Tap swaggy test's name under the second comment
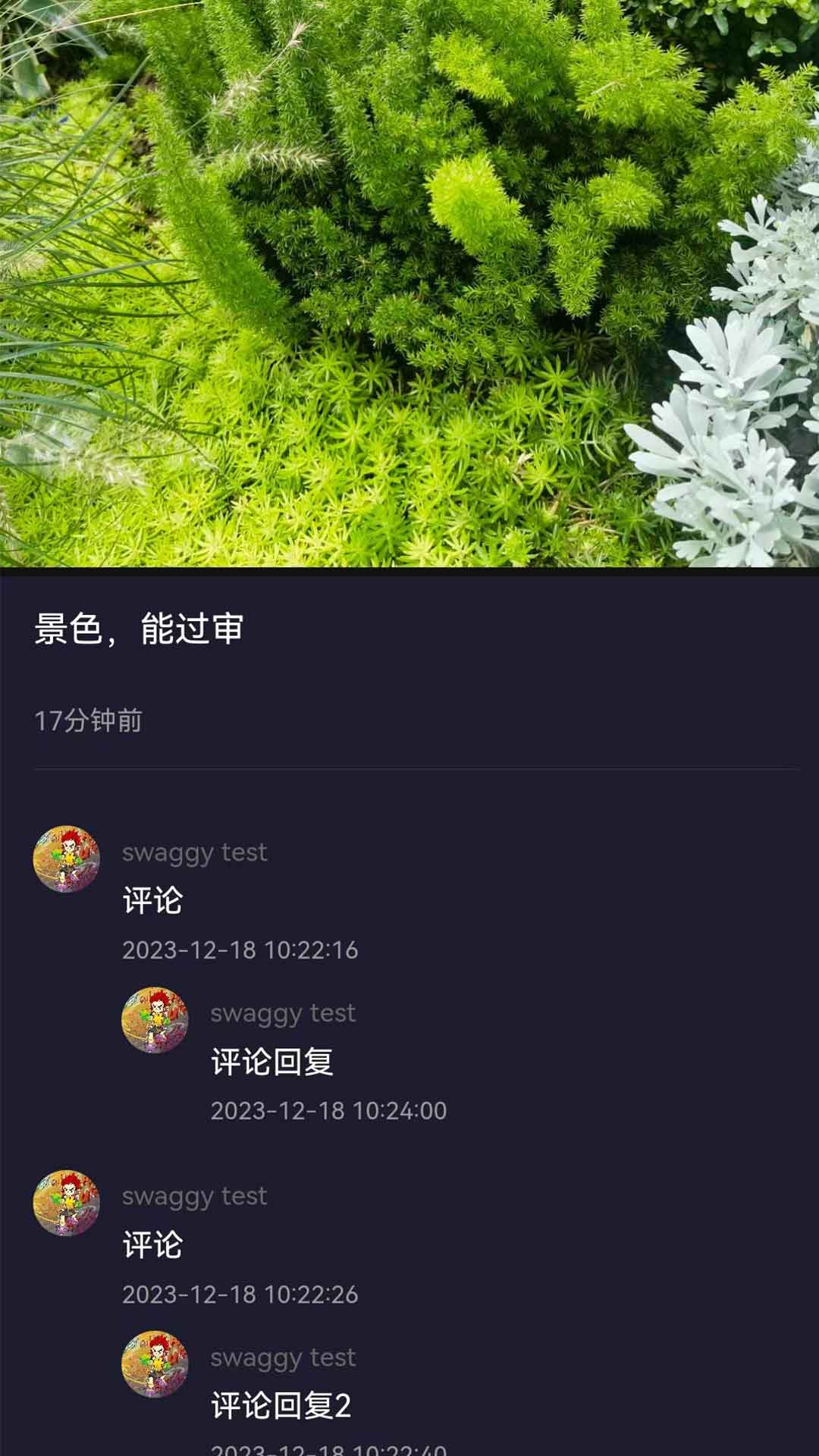The width and height of the screenshot is (819, 1456). point(193,1196)
